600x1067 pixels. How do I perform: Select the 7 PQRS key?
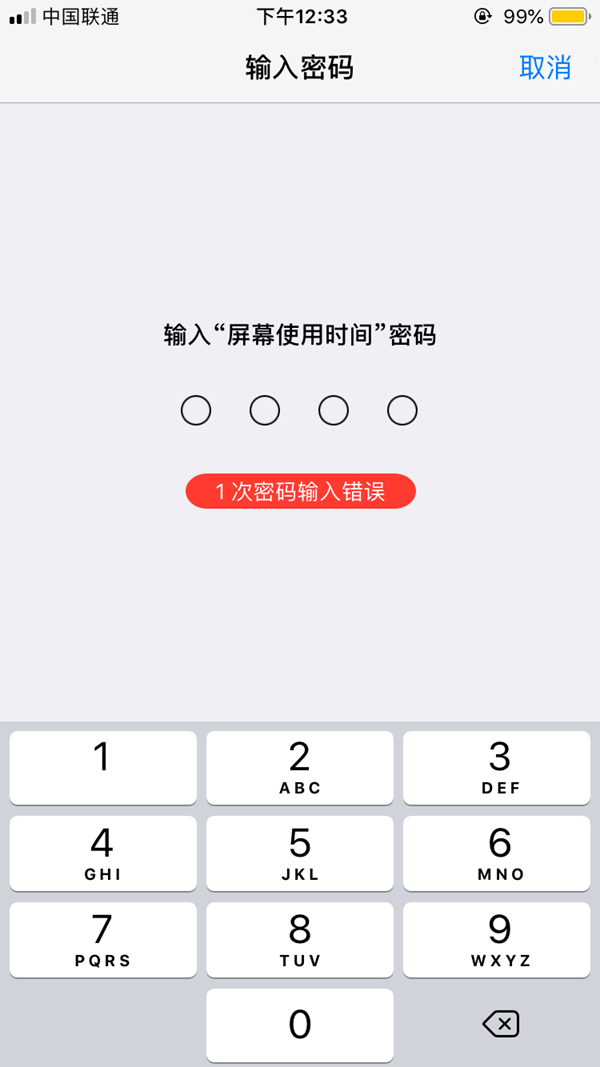point(103,940)
